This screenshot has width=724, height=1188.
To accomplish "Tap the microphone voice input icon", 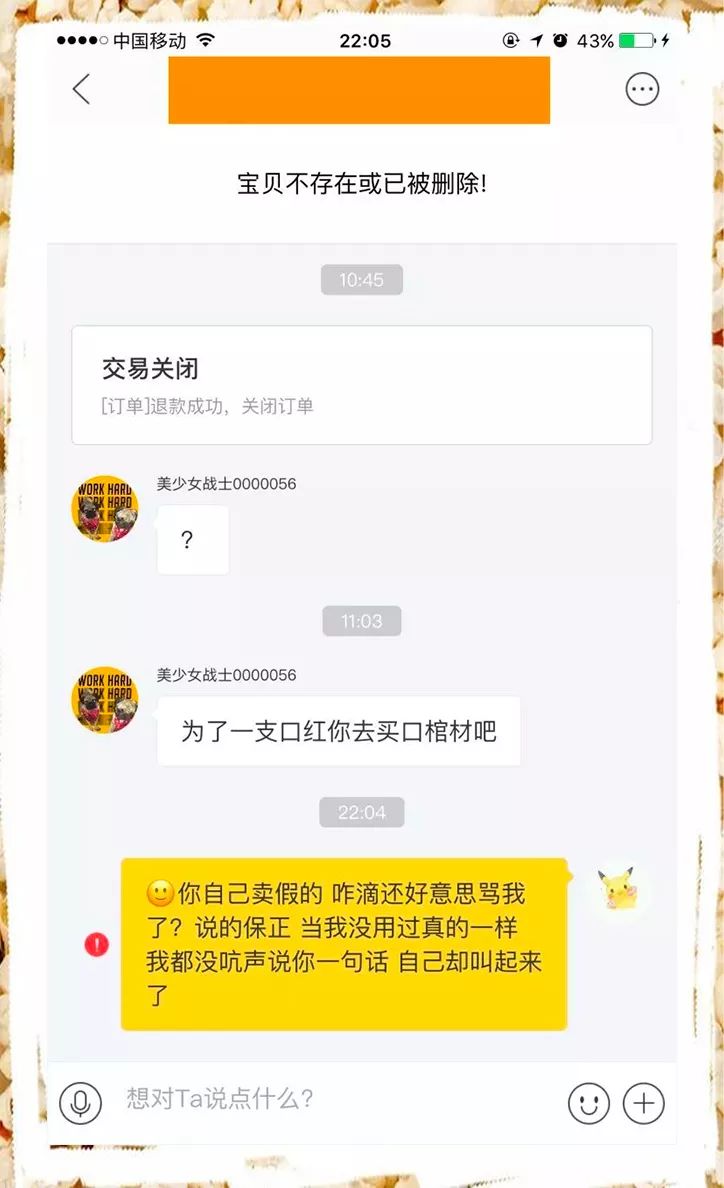I will [80, 1103].
